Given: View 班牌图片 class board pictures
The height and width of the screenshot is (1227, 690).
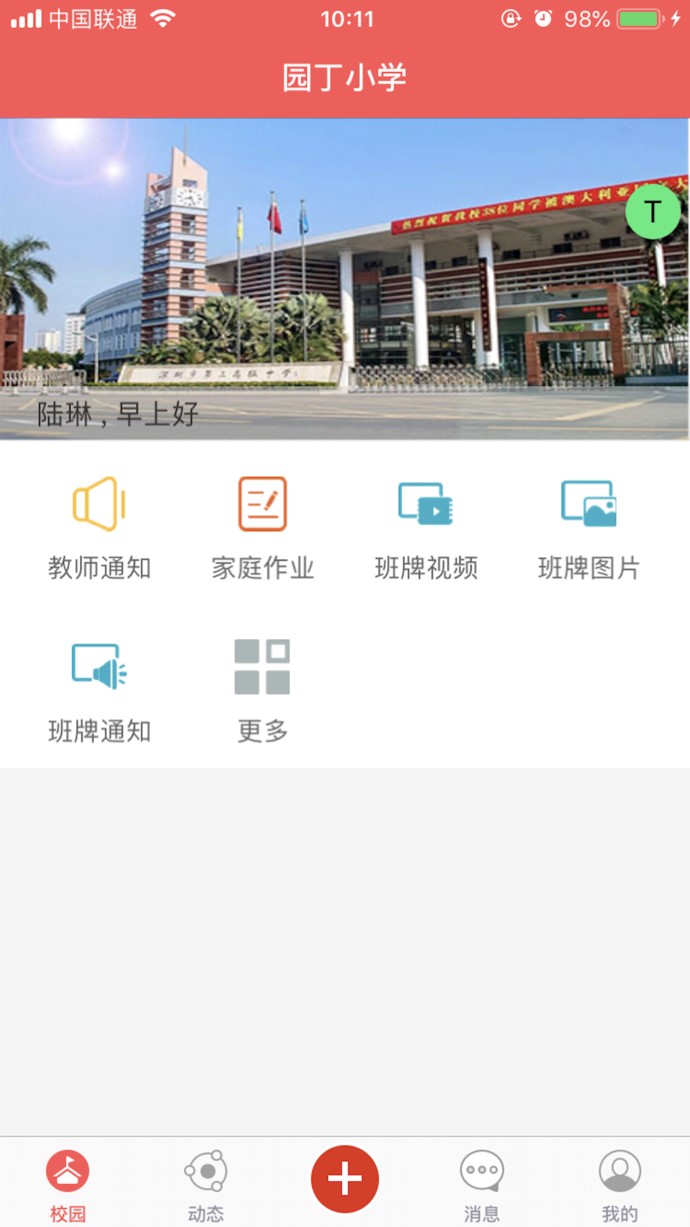Looking at the screenshot, I should [x=588, y=526].
